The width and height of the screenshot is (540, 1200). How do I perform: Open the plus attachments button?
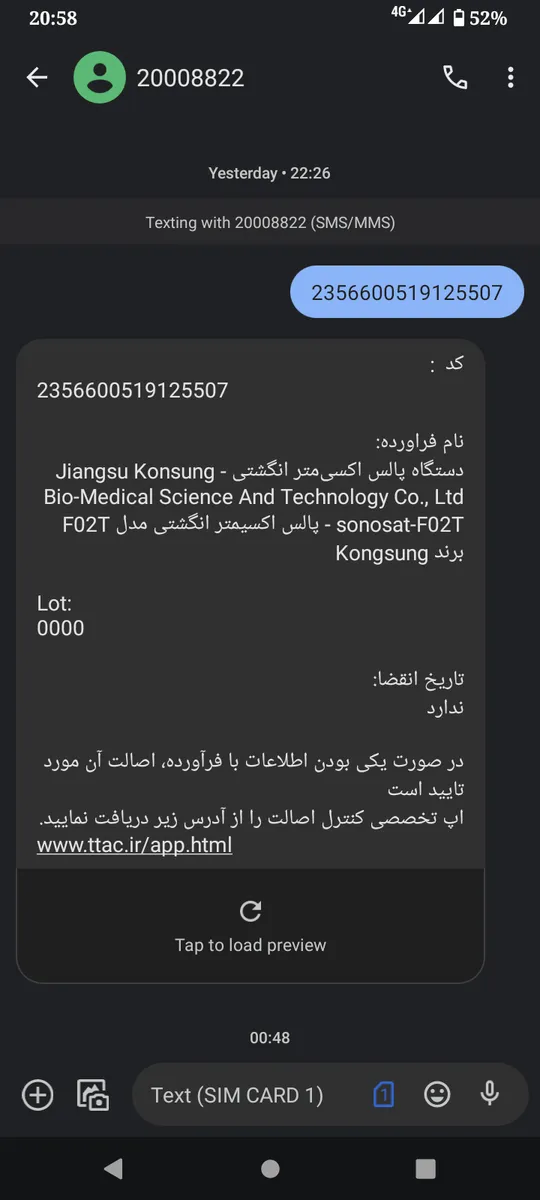click(37, 1095)
